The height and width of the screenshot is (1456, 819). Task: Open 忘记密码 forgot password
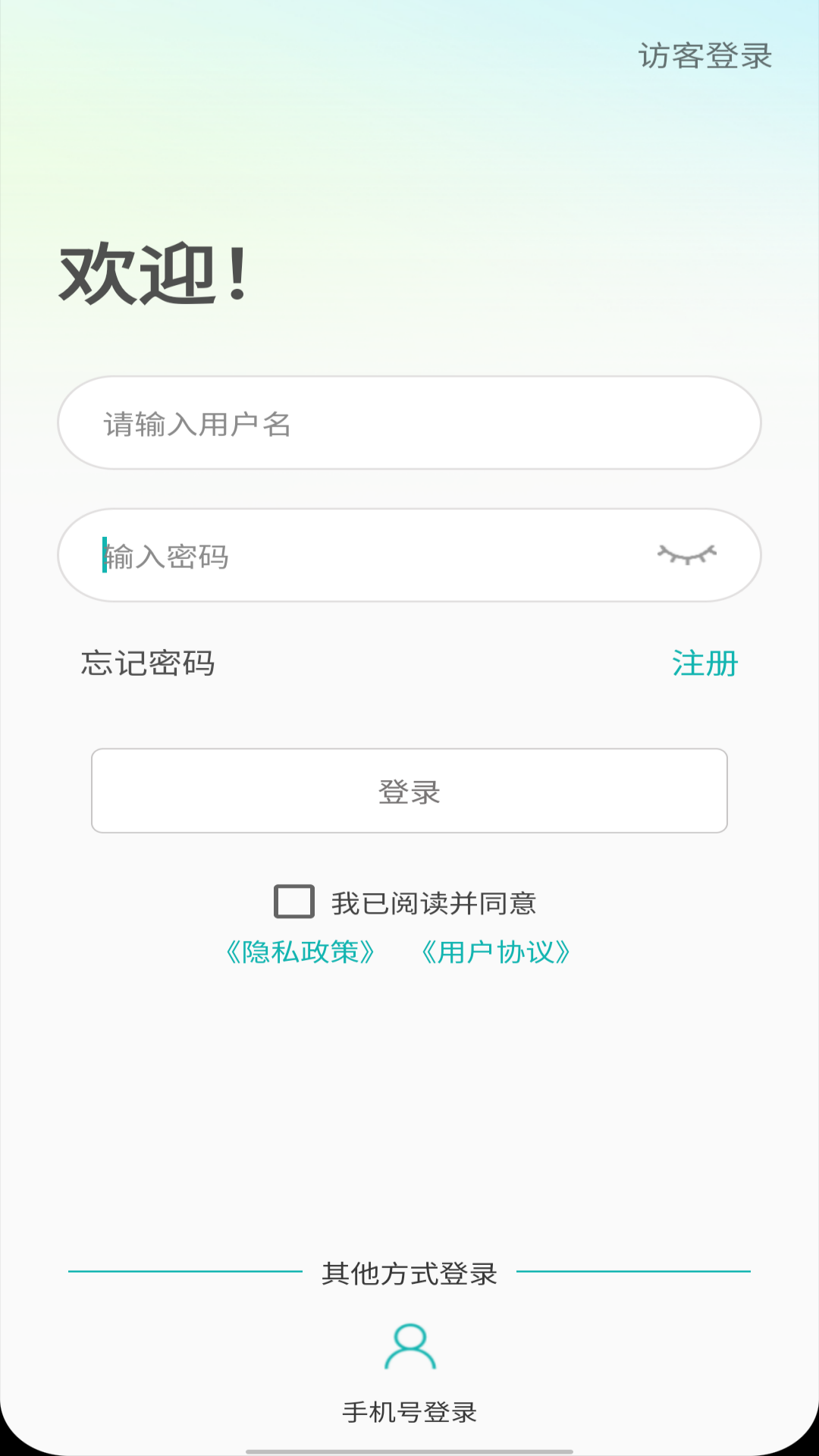(148, 664)
